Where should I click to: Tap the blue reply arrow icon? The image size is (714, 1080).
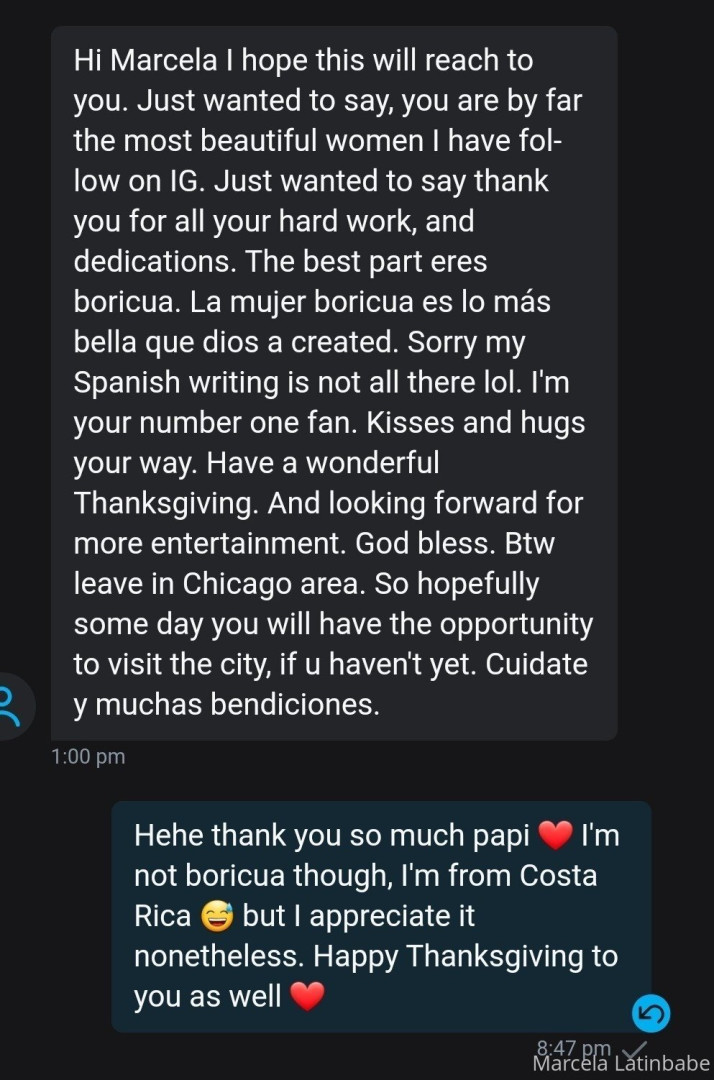coord(651,1014)
